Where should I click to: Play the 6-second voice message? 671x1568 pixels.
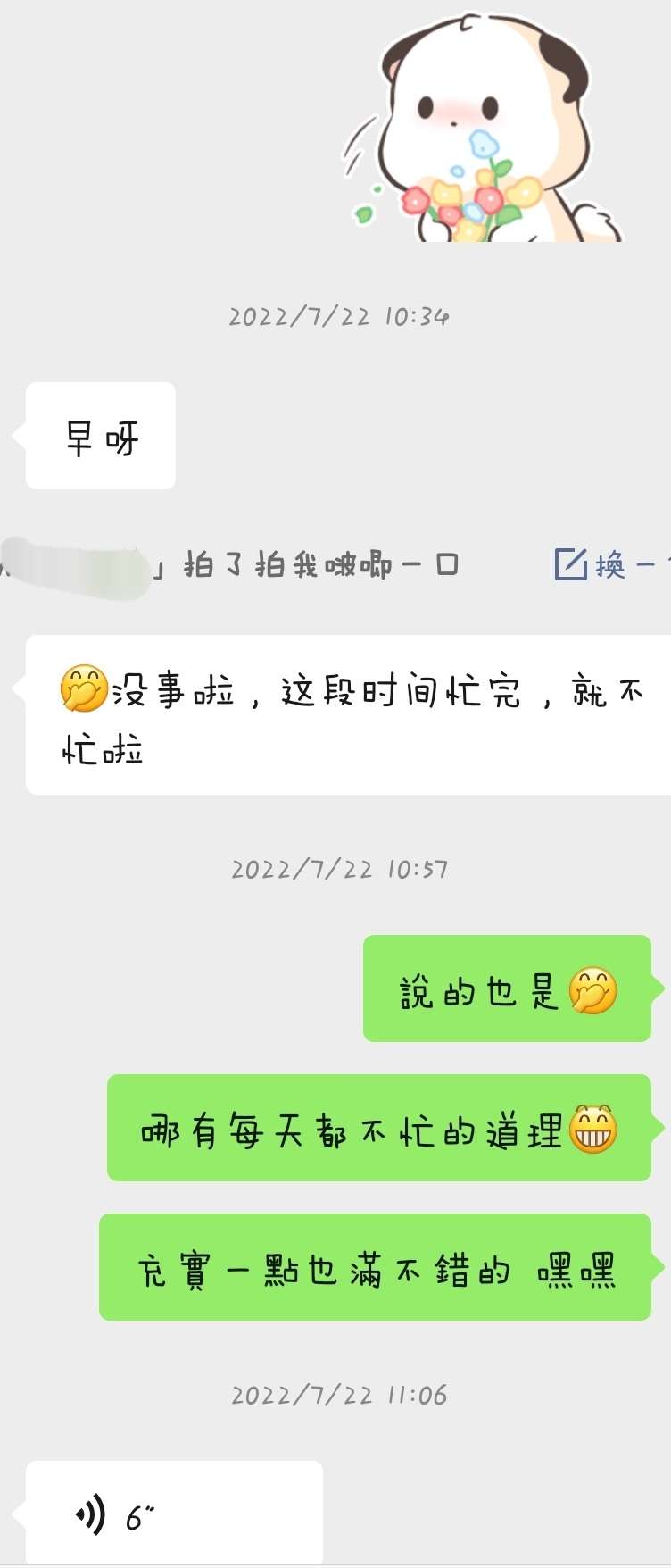point(174,1515)
